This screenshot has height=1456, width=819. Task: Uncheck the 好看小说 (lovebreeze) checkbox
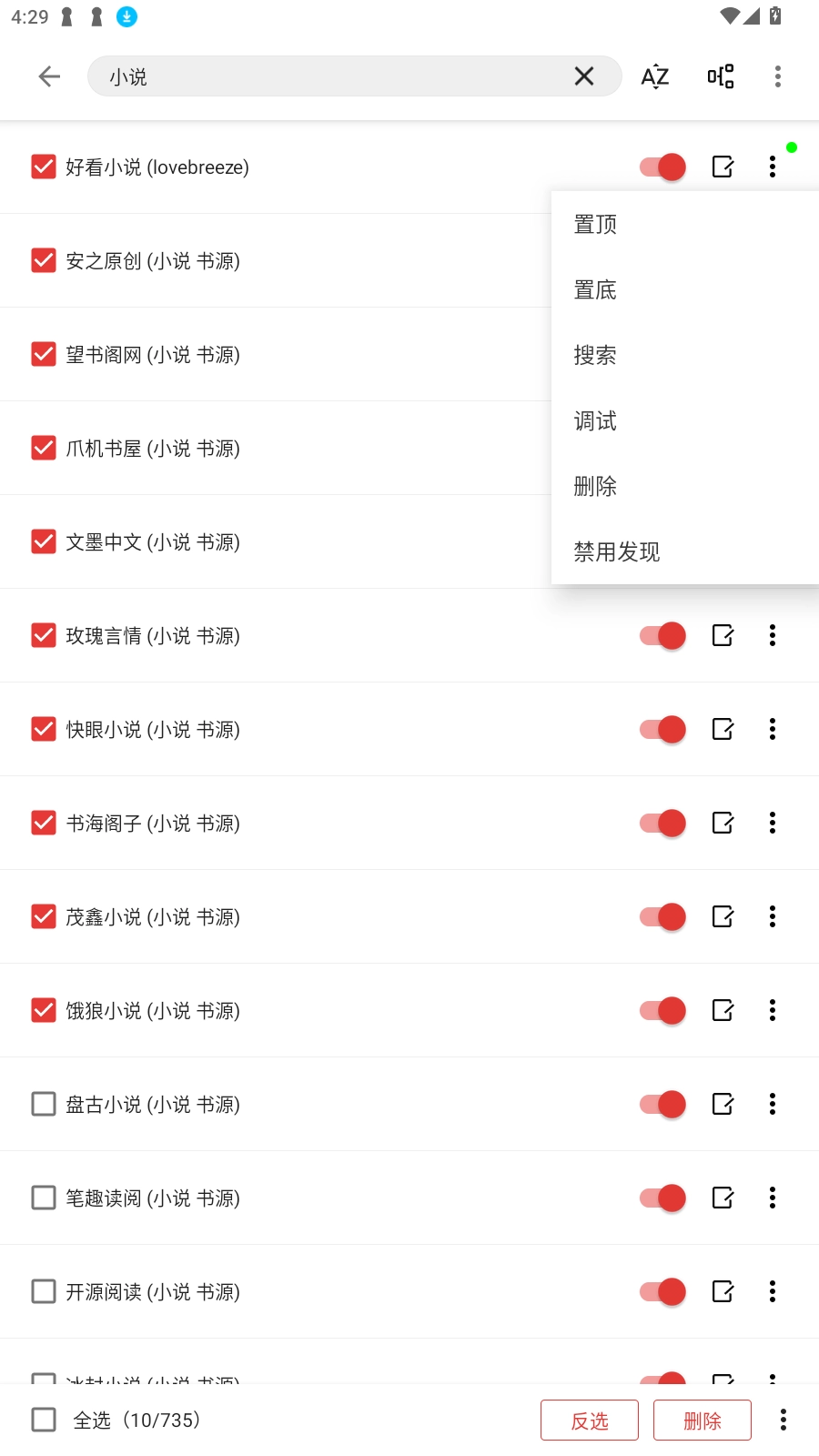pos(44,167)
